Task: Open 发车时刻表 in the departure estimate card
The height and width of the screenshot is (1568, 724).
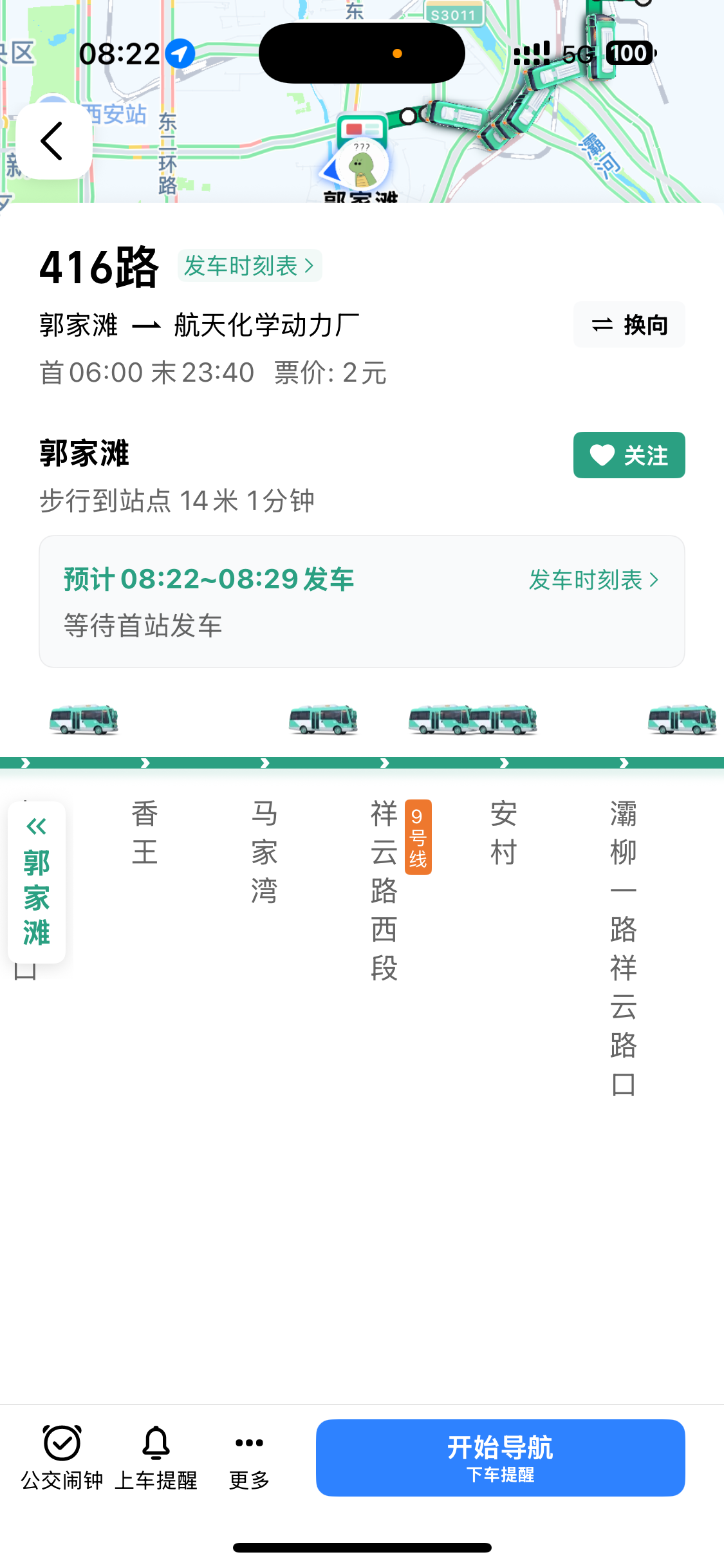Action: [x=593, y=580]
